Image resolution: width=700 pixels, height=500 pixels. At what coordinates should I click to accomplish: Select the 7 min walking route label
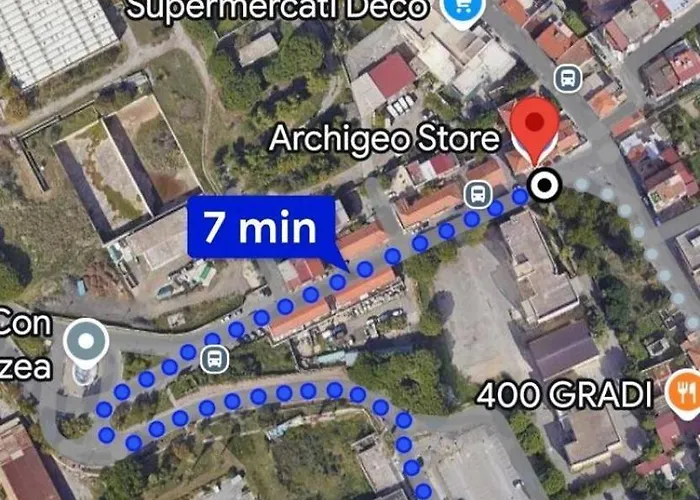(262, 228)
